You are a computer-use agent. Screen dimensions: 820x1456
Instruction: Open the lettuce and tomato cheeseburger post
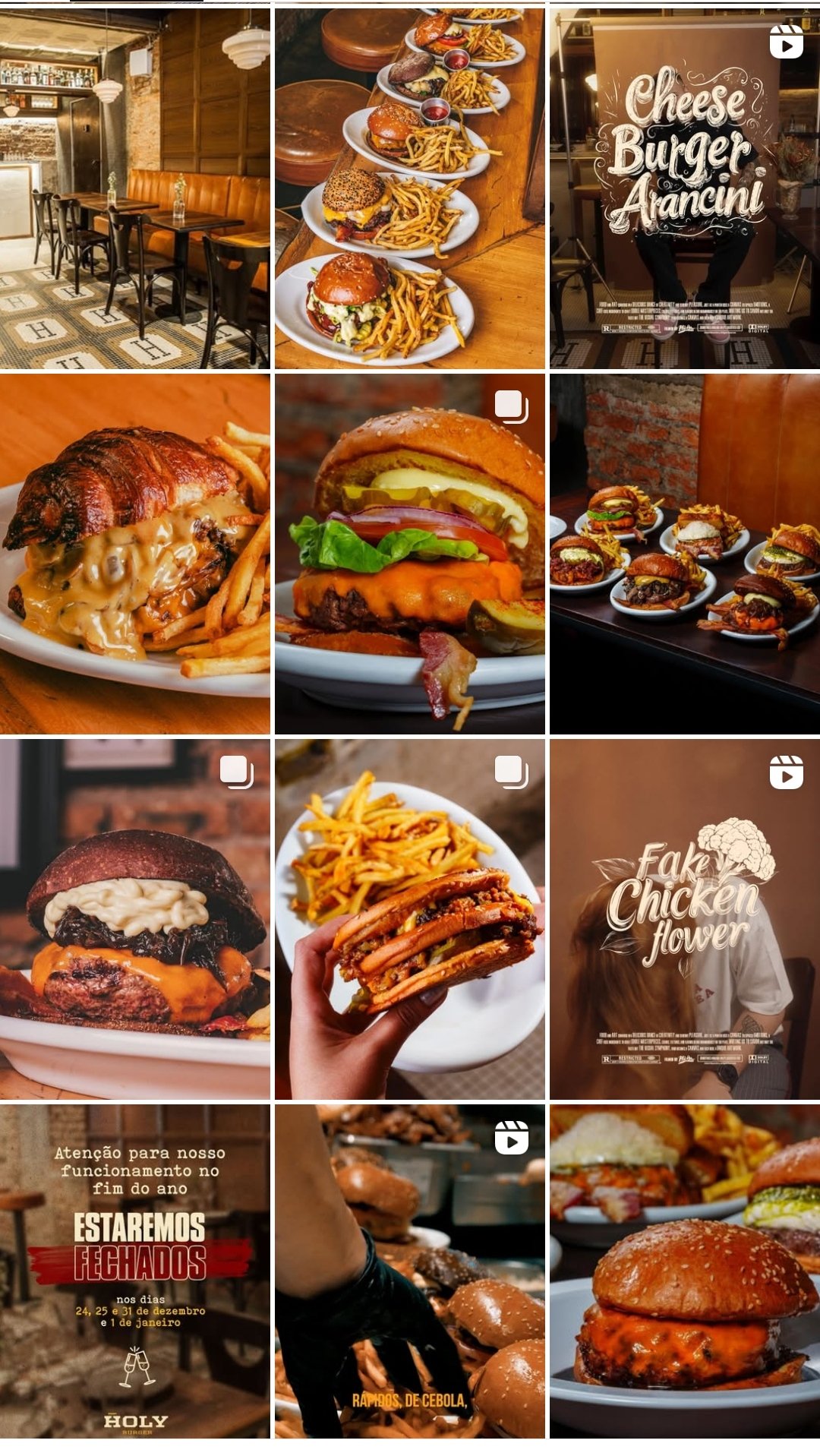(x=409, y=554)
